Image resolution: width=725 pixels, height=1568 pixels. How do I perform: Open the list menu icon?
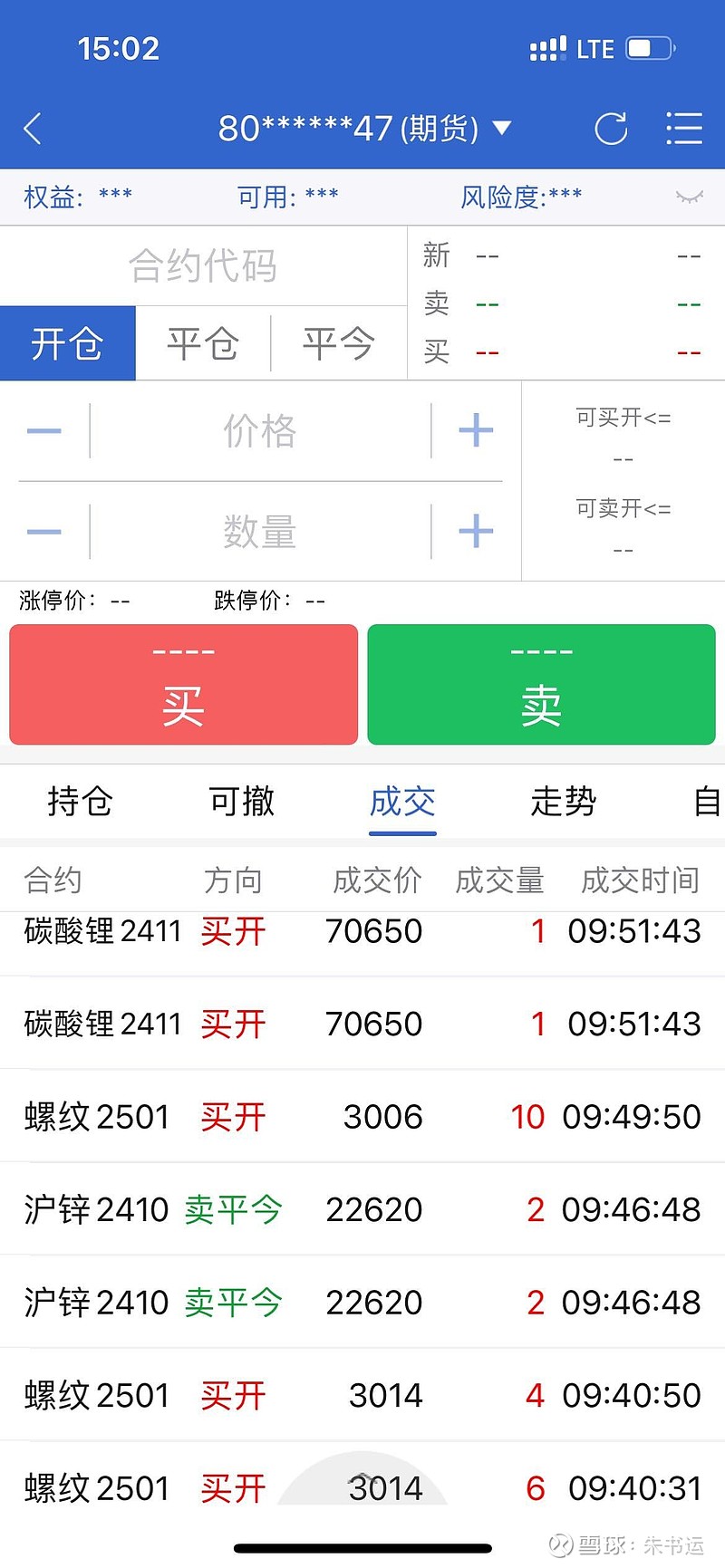[x=684, y=129]
